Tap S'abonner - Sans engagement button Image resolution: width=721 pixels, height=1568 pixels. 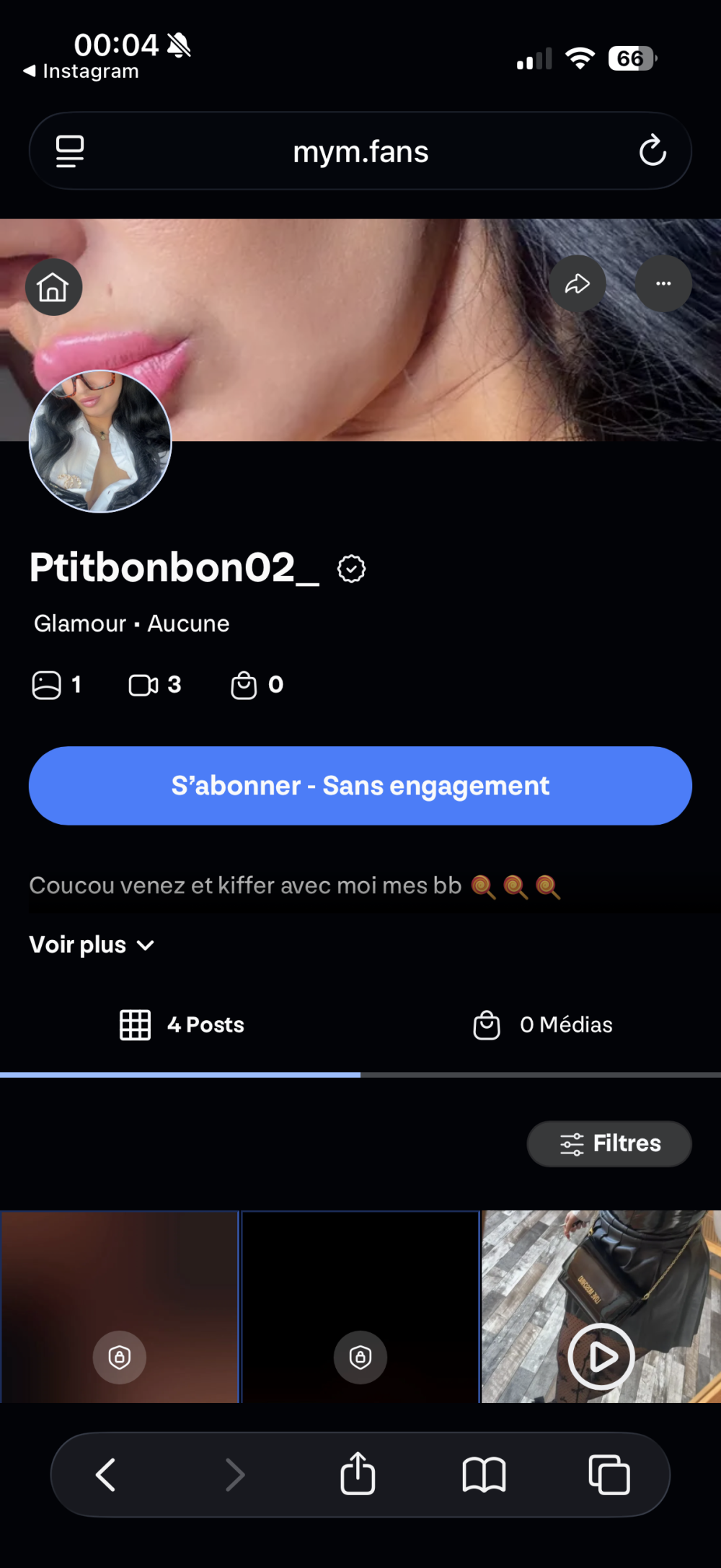360,785
